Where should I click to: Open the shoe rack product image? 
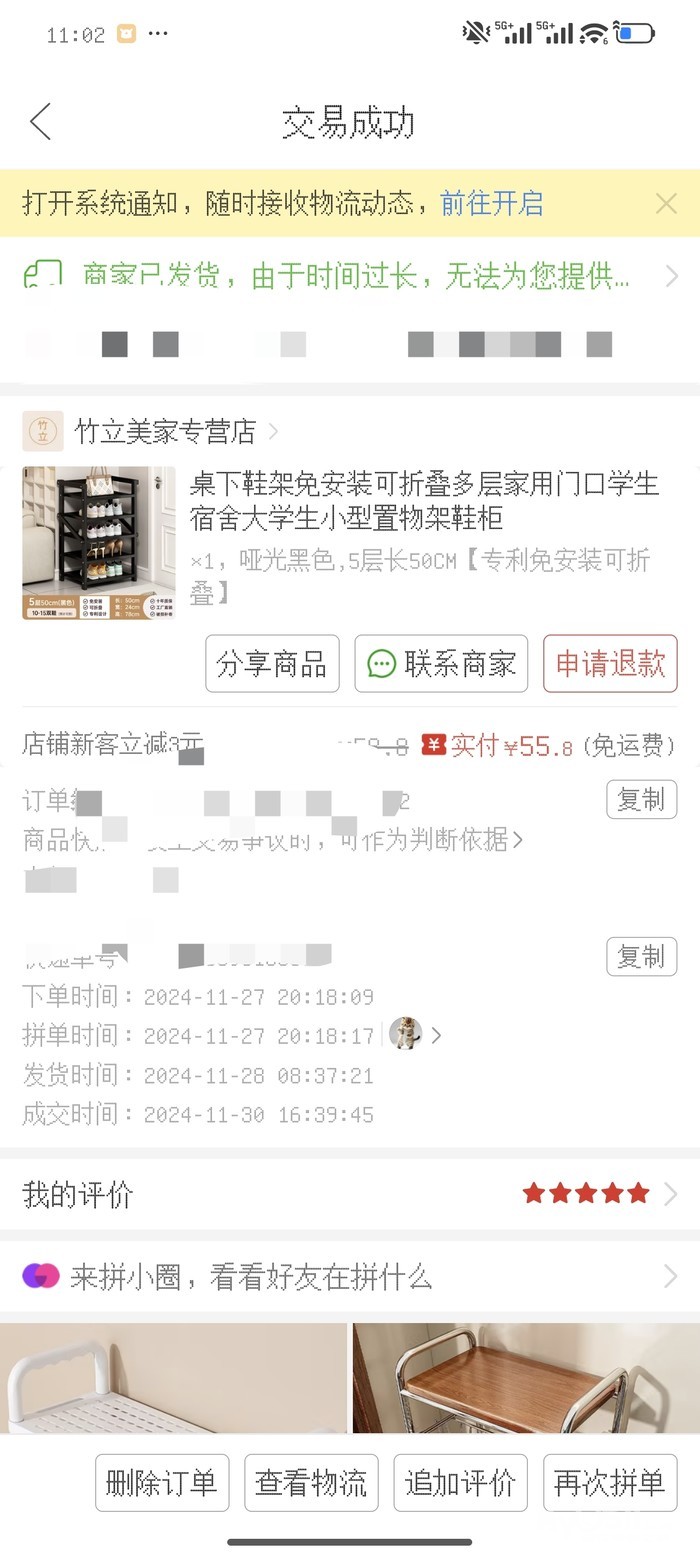click(x=99, y=543)
